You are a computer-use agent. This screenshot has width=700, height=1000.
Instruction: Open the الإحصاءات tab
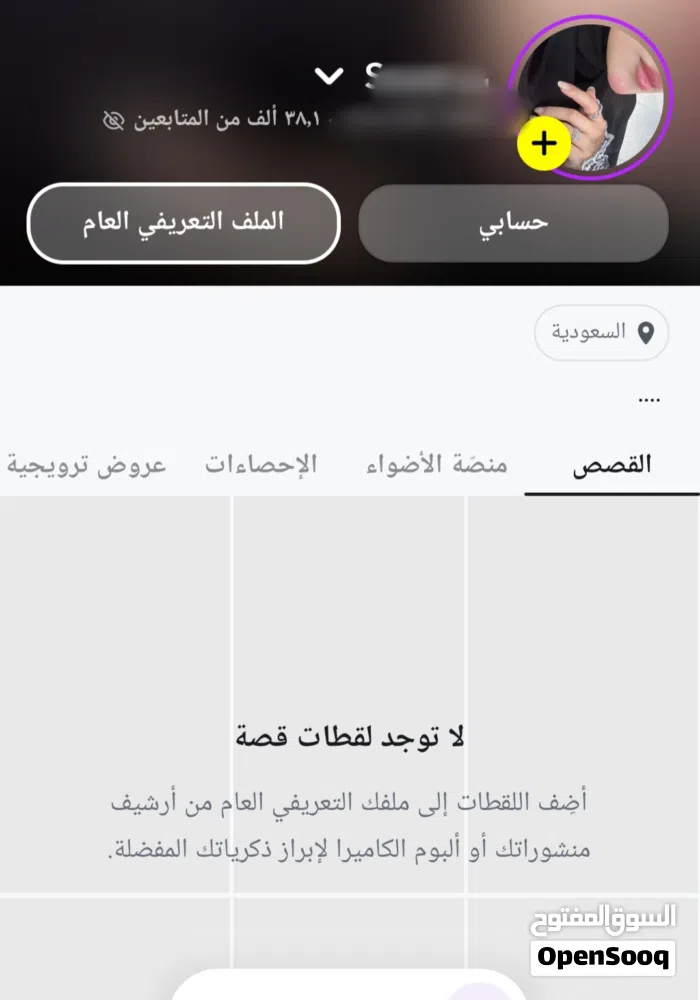[x=262, y=465]
